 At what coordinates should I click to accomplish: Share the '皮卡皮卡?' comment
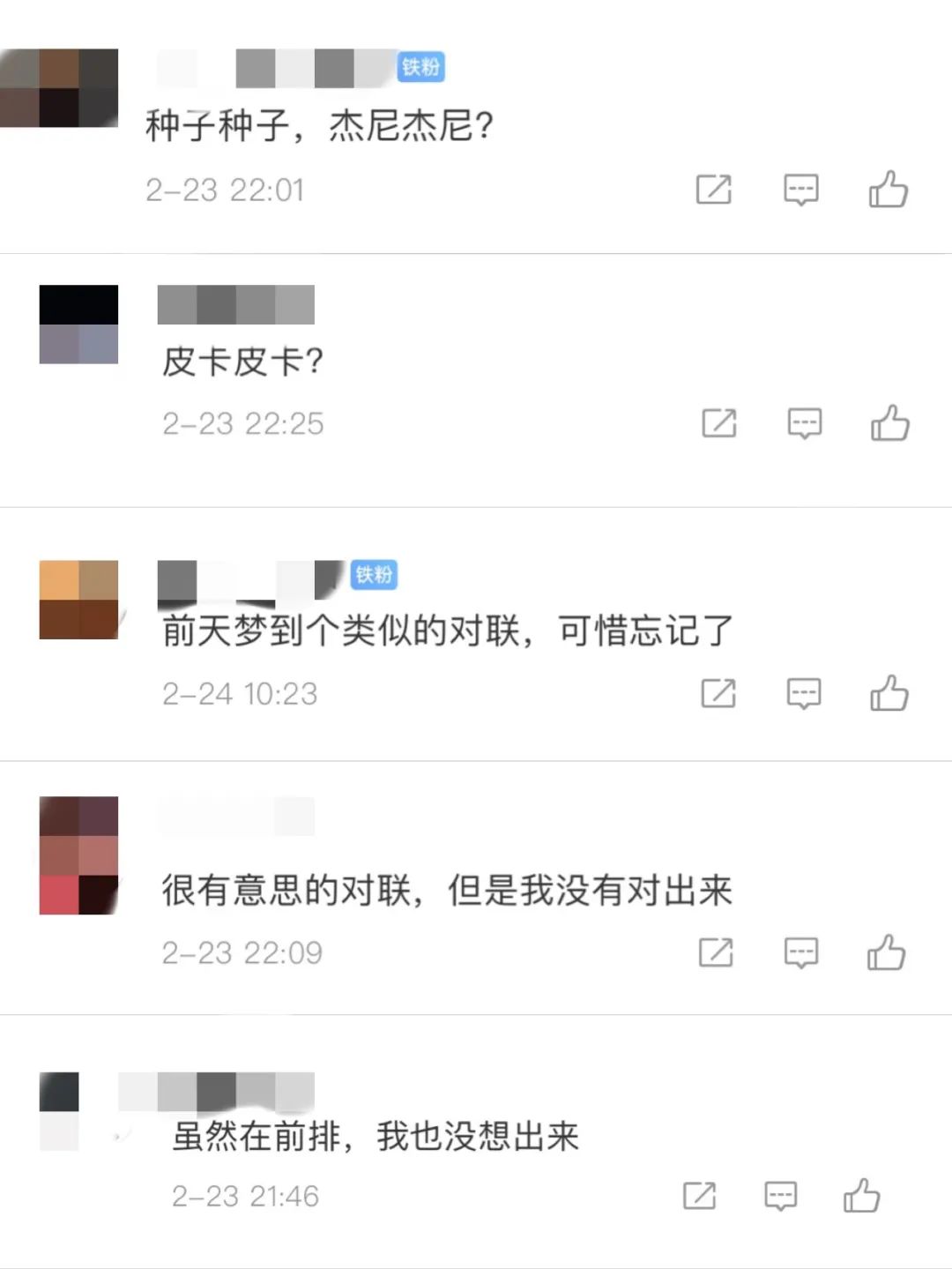(x=718, y=424)
